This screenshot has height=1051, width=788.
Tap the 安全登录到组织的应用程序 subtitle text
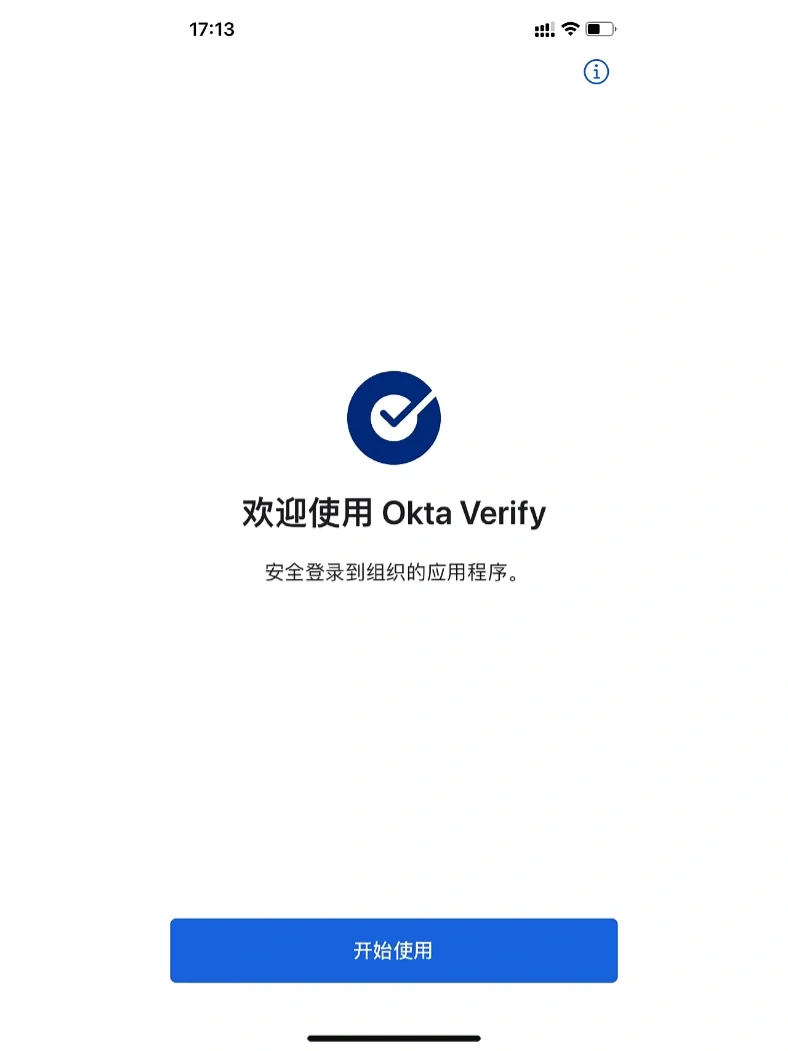tap(394, 573)
